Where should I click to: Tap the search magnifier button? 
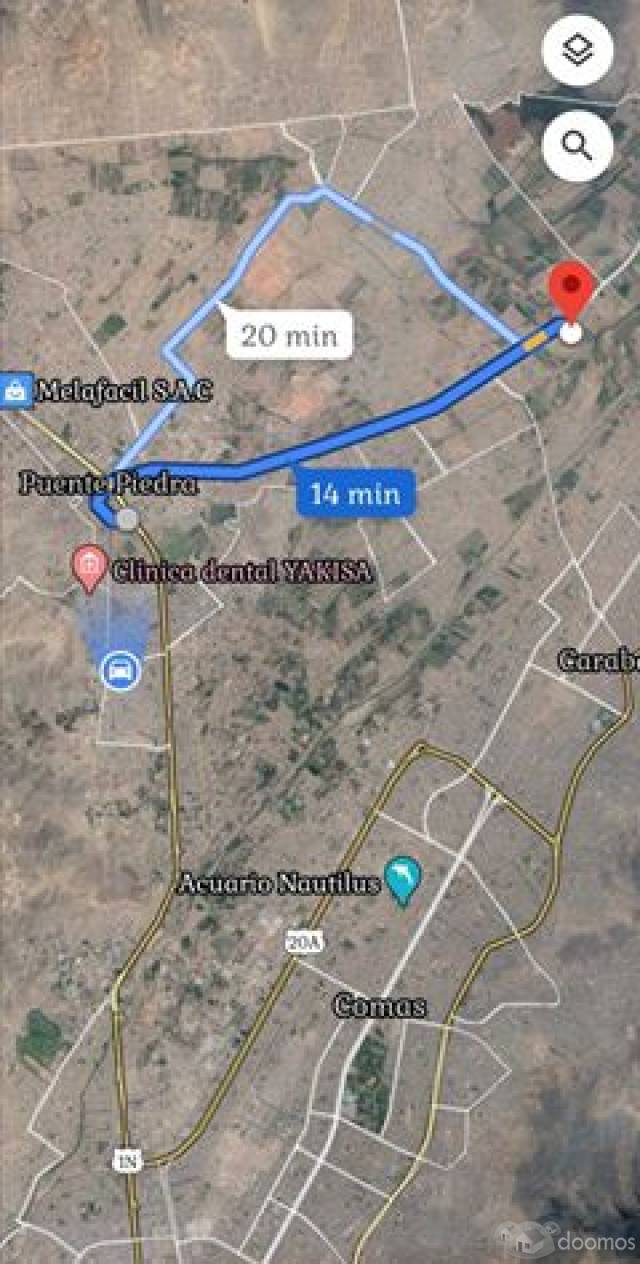[x=577, y=145]
